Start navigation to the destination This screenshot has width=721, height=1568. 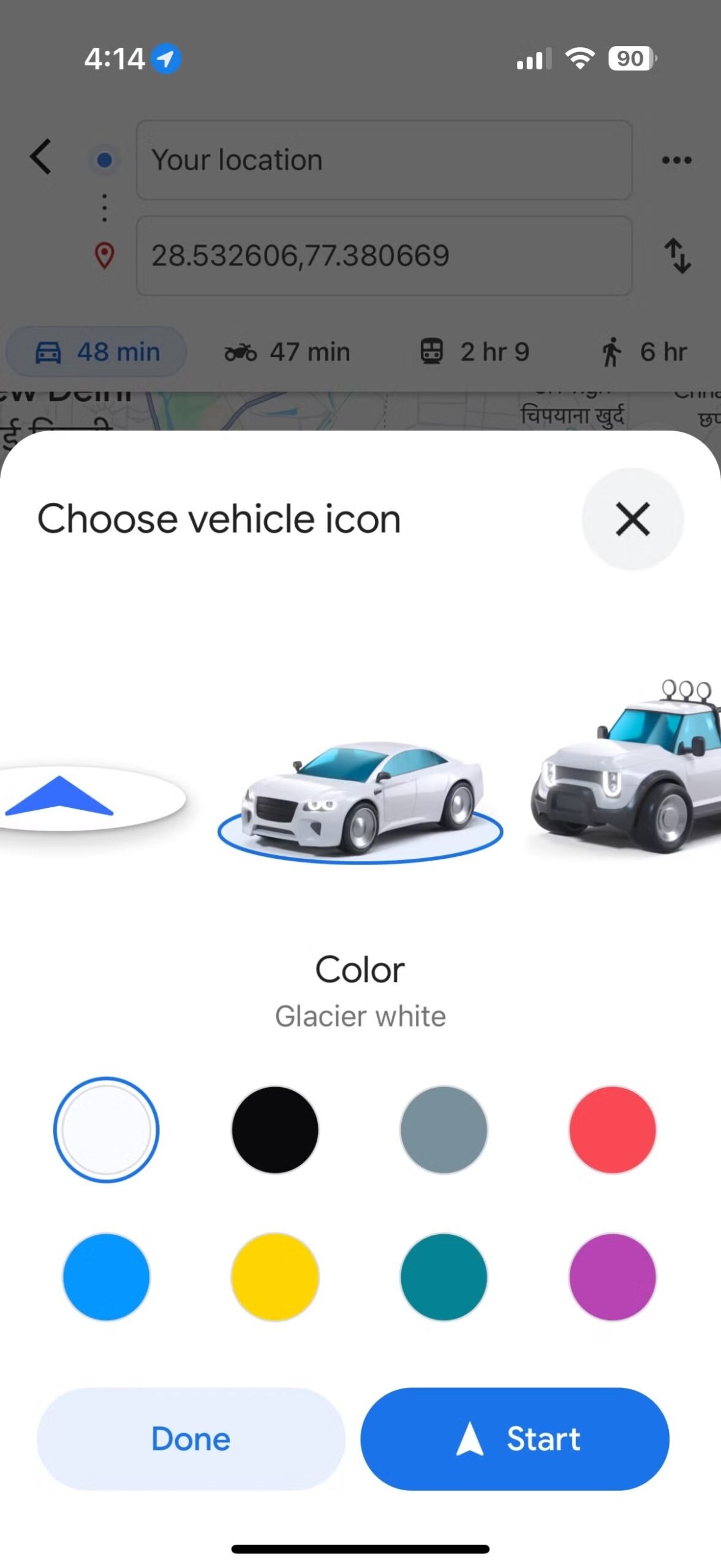pyautogui.click(x=515, y=1438)
